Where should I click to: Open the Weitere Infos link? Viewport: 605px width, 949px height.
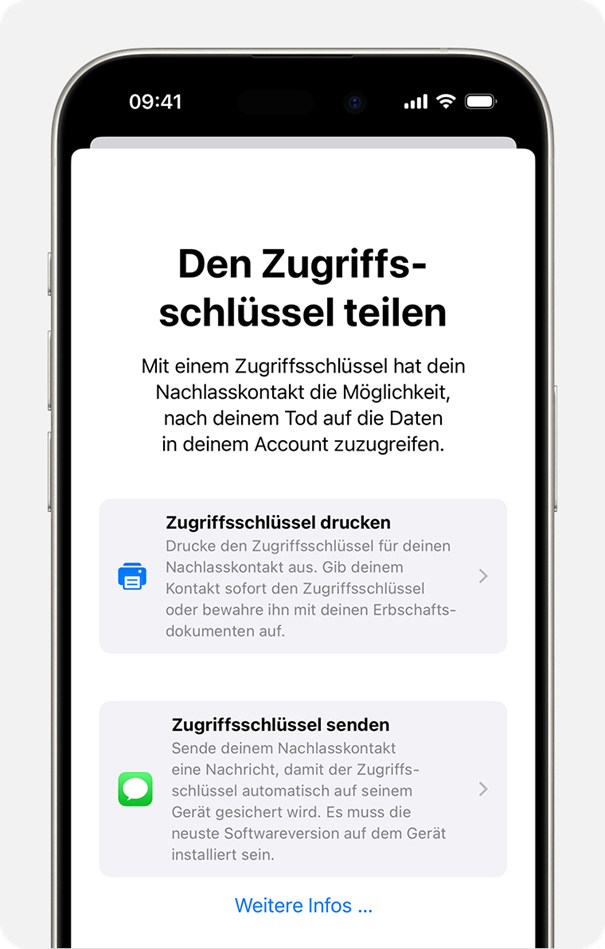click(x=303, y=905)
